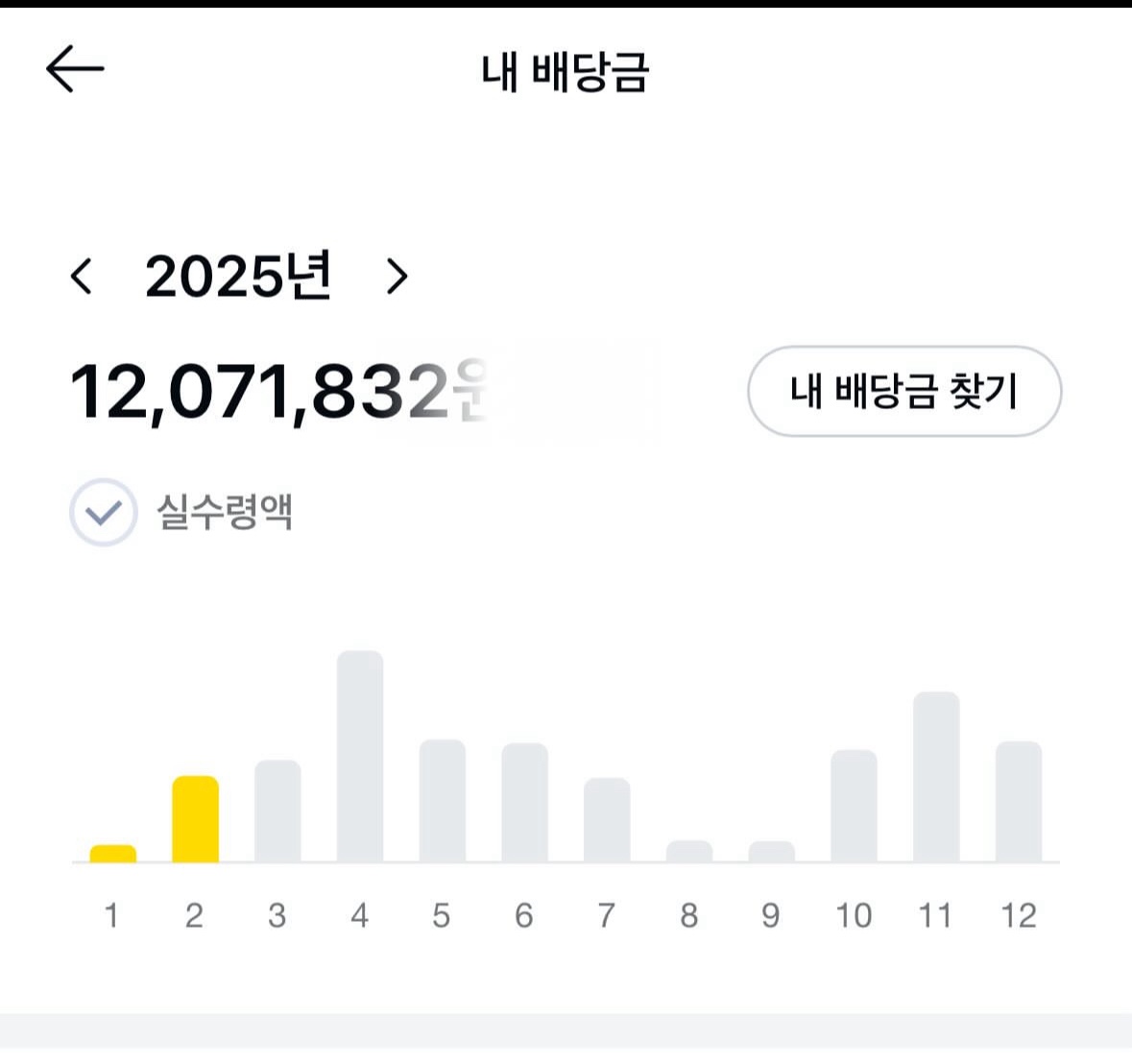Advance to the year after 2025년
The height and width of the screenshot is (1064, 1132).
397,277
